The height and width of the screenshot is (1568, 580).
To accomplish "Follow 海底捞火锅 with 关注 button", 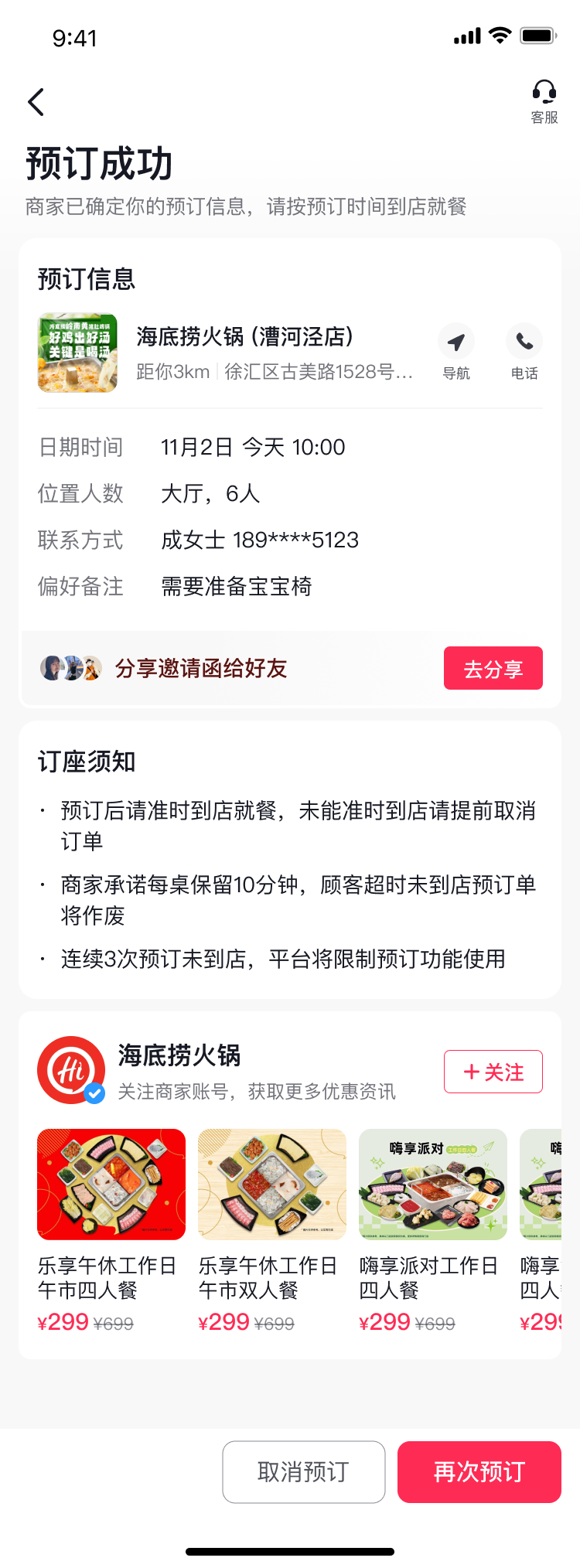I will point(493,1072).
